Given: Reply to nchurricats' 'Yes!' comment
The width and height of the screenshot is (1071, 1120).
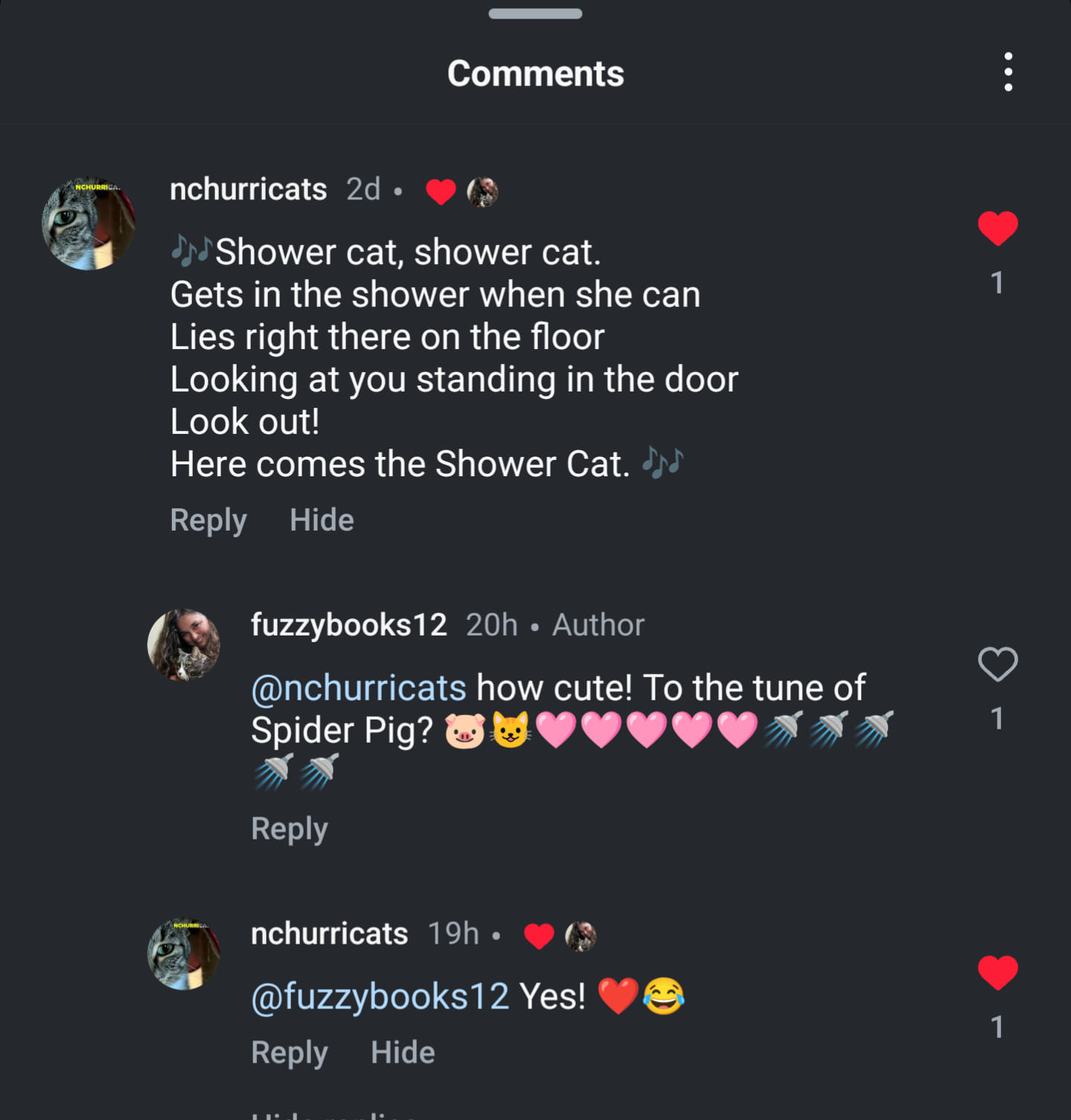Looking at the screenshot, I should (290, 1052).
